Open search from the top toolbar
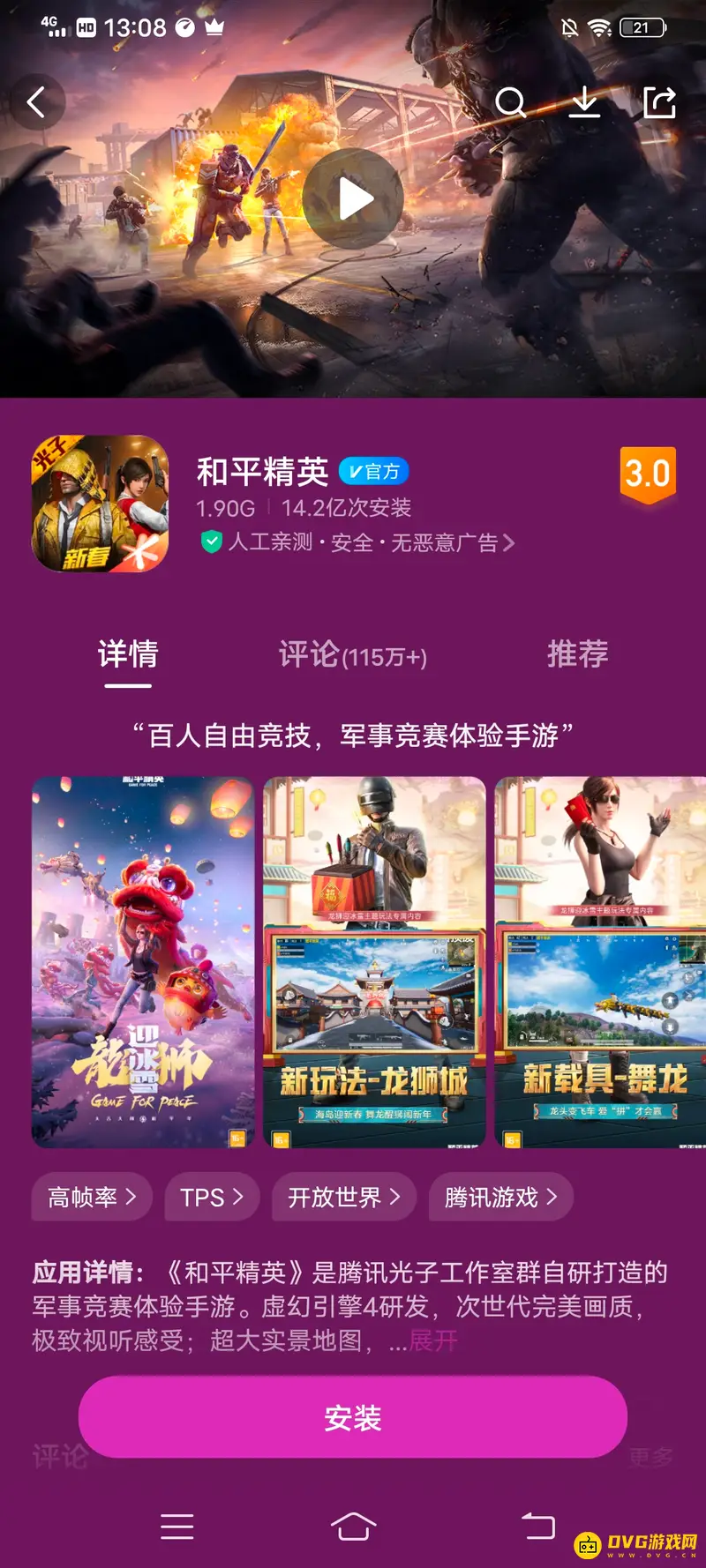The image size is (706, 1568). tap(512, 103)
